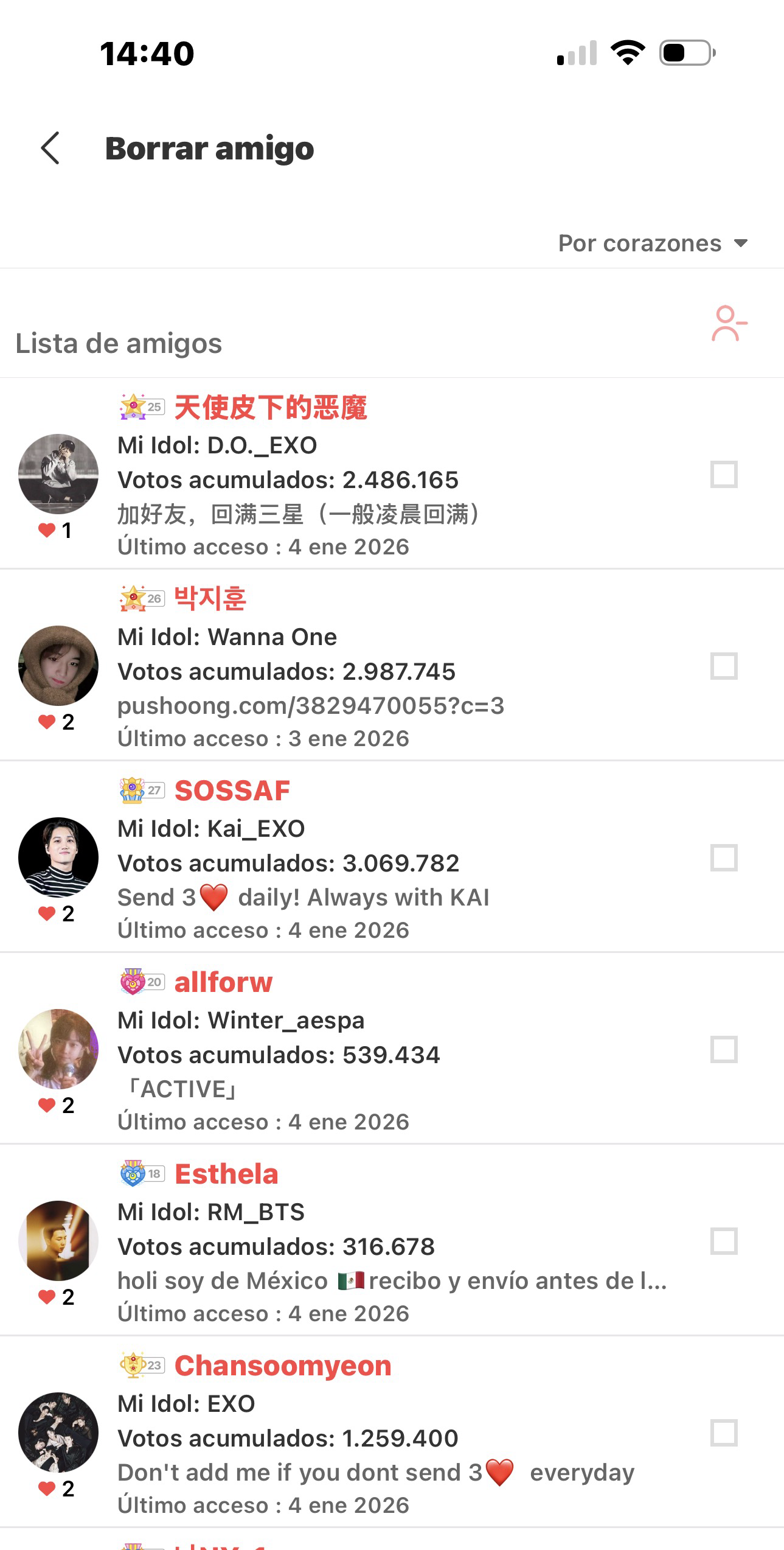View Esthela's profile avatar
784x1550 pixels.
(x=58, y=1240)
